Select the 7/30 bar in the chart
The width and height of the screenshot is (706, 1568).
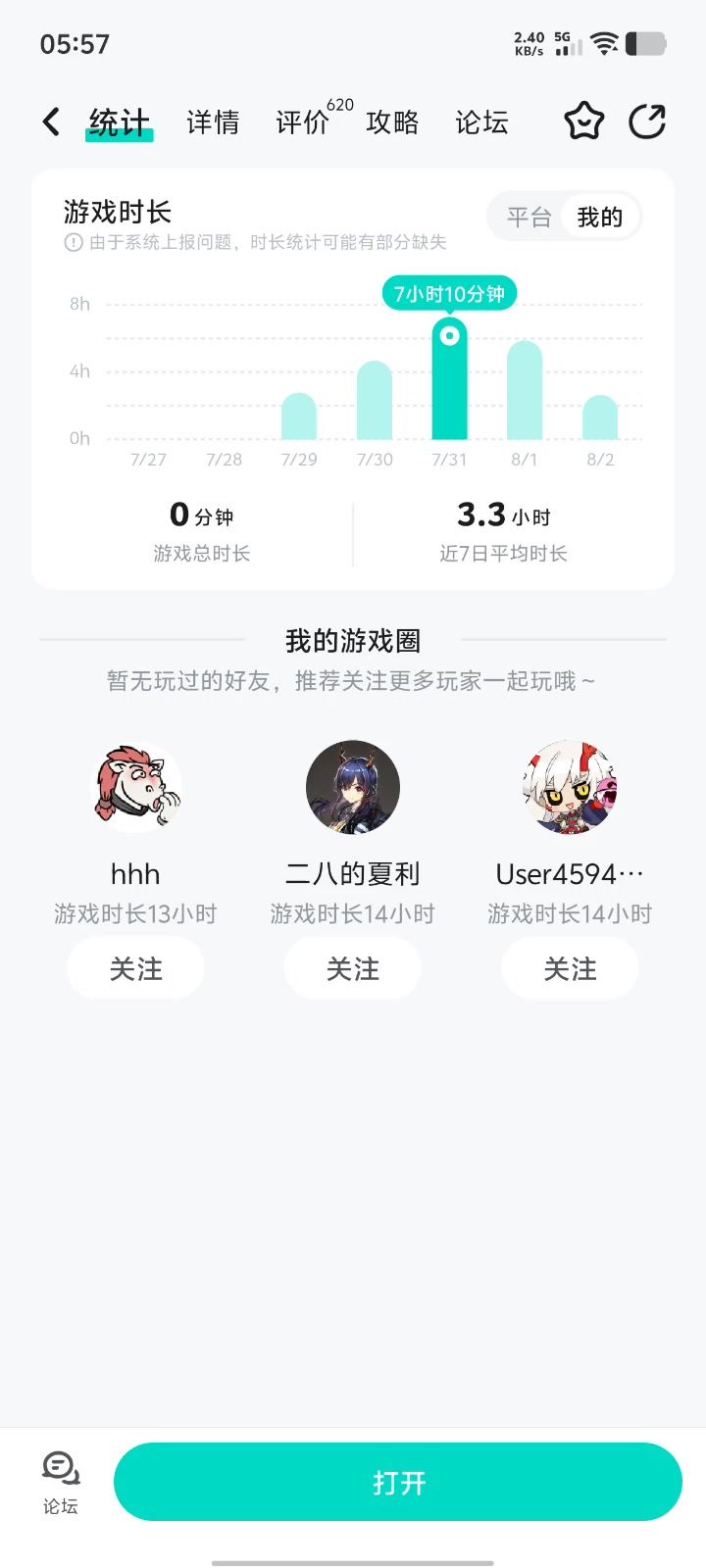[x=375, y=401]
